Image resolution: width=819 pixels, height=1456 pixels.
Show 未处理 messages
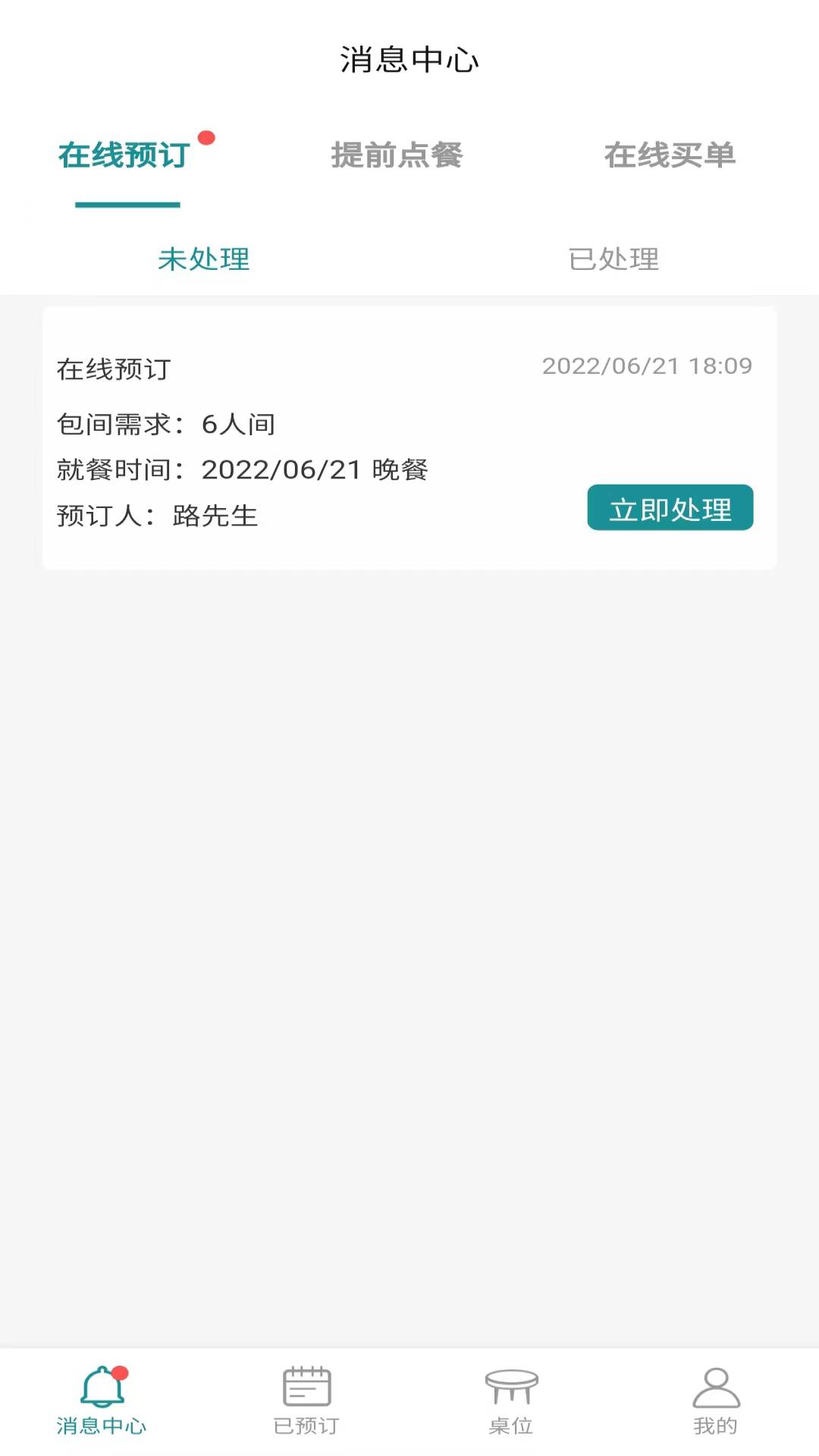[x=204, y=259]
